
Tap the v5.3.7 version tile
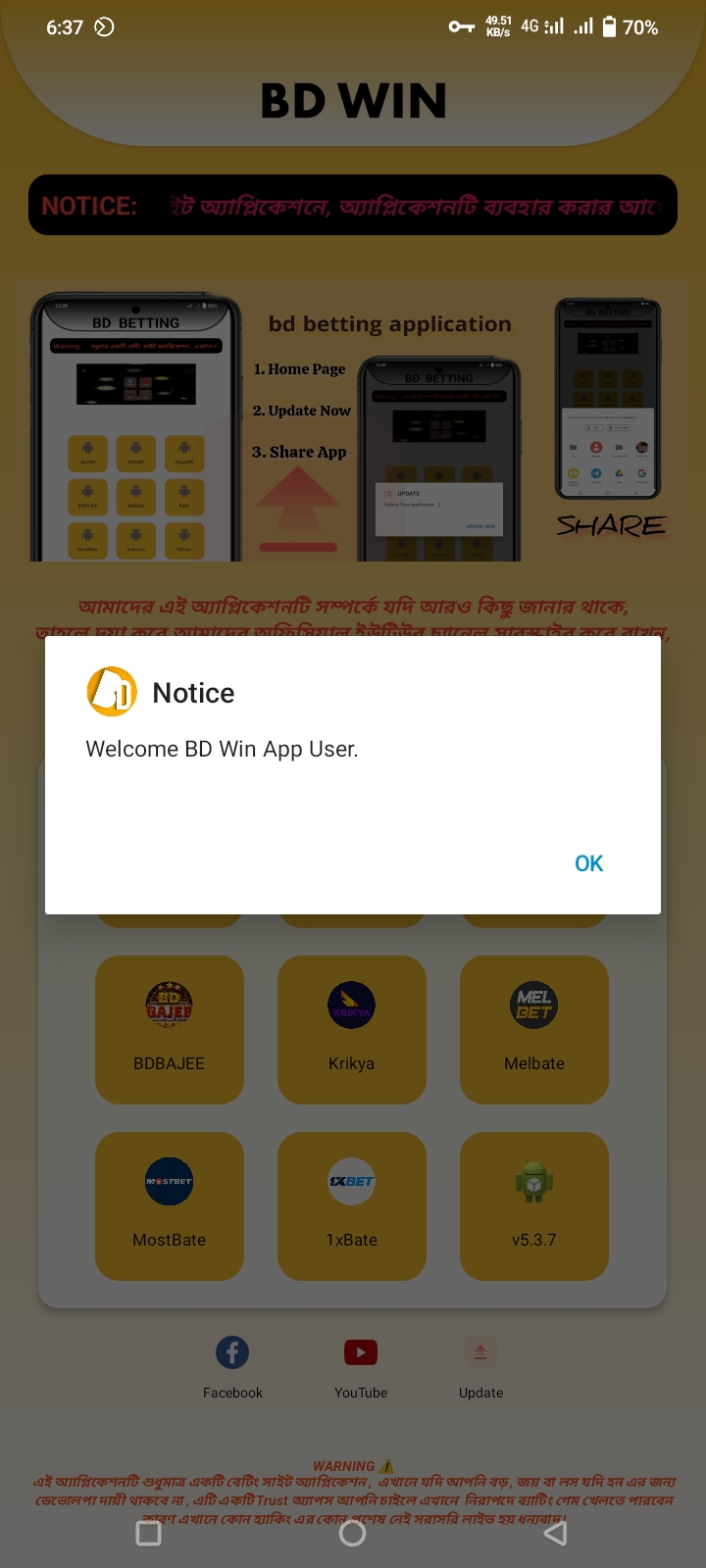534,1205
